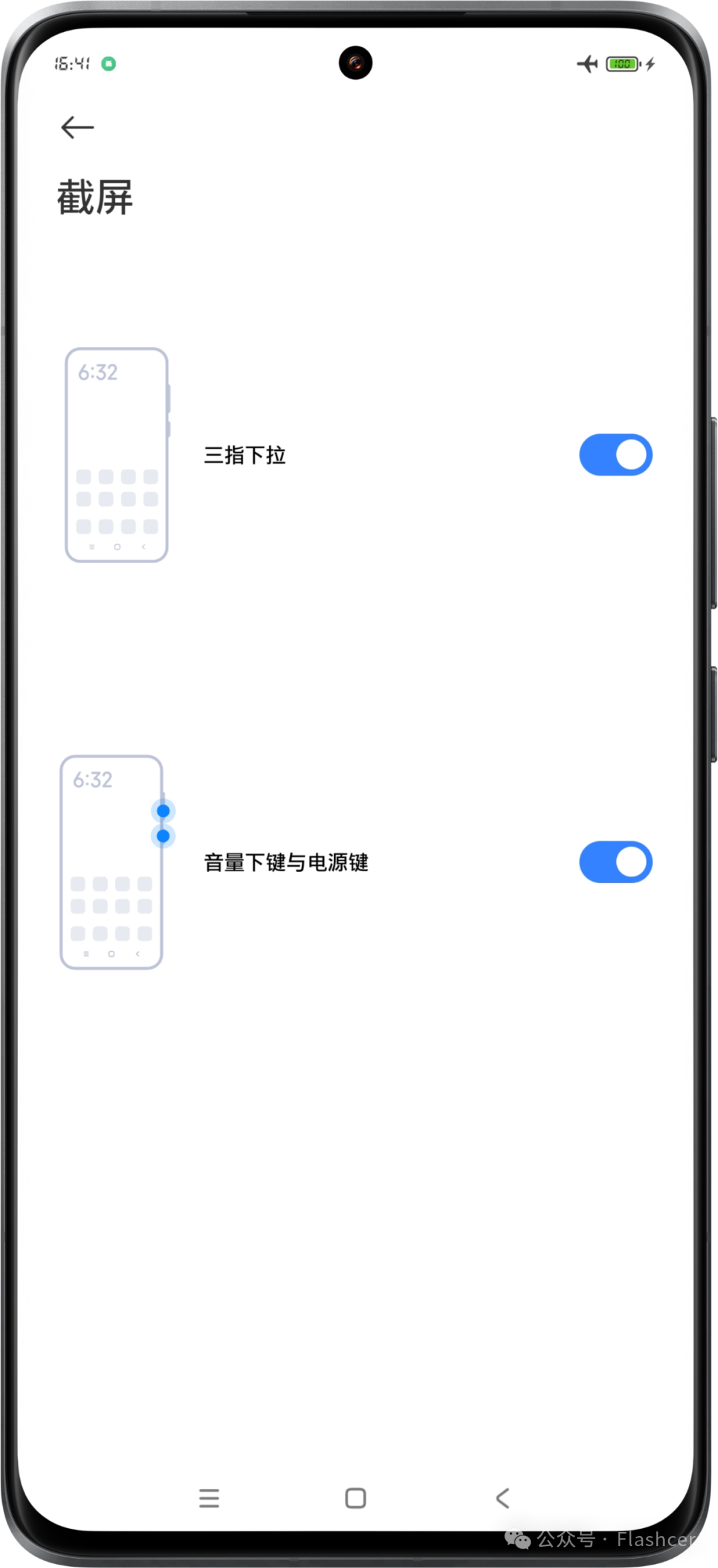Disable the 三指下拉 screenshot toggle

click(615, 455)
